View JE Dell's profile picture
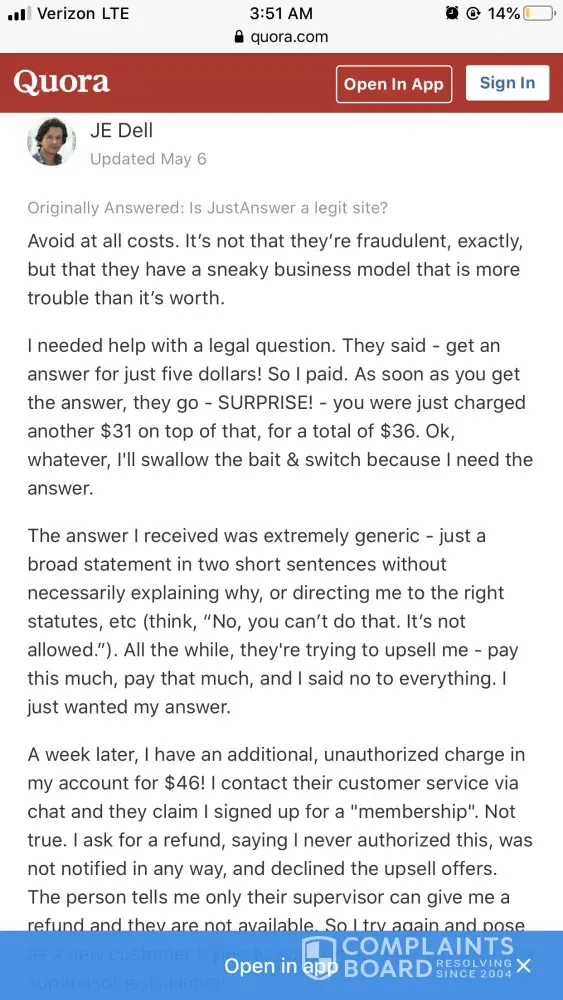The image size is (563, 1000). pos(51,142)
